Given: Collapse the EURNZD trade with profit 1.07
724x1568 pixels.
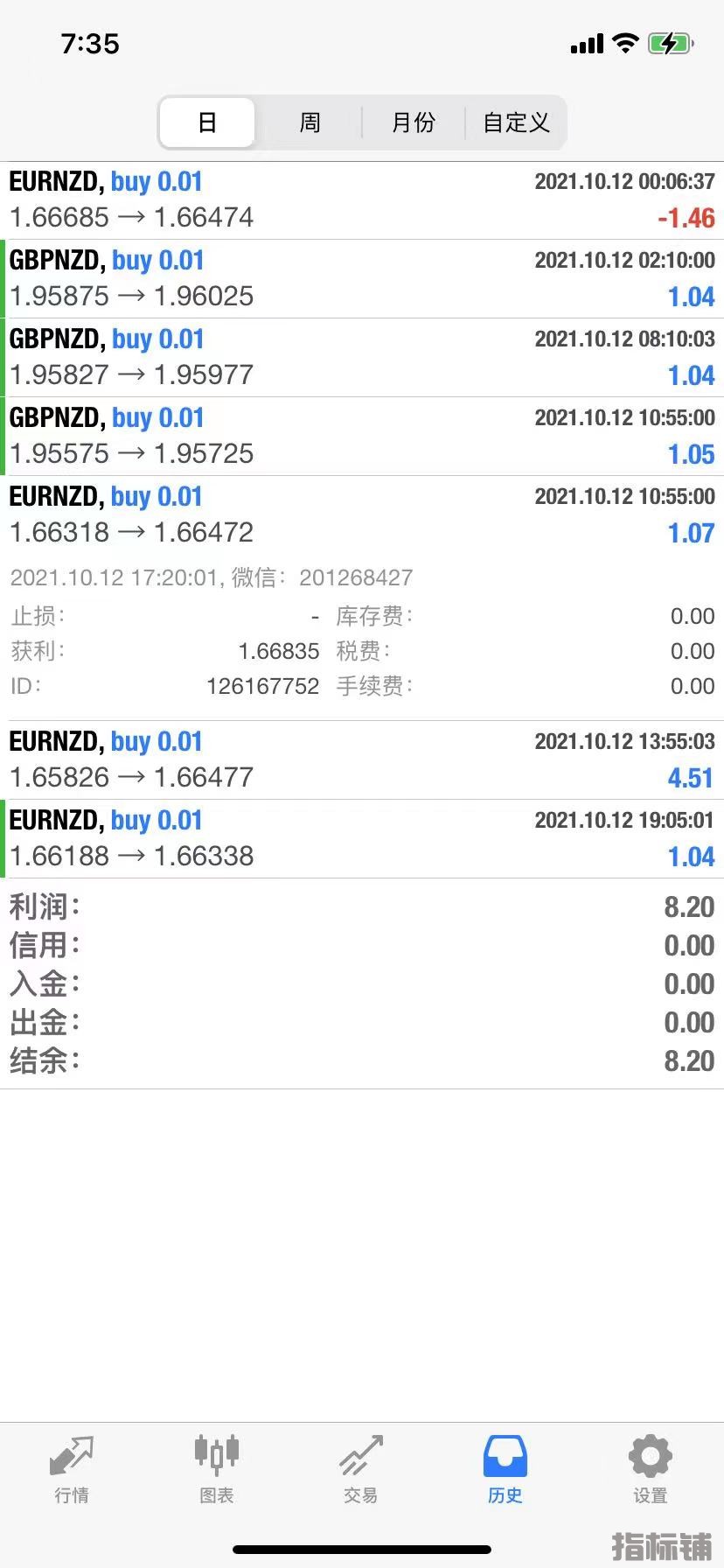Looking at the screenshot, I should coord(362,515).
